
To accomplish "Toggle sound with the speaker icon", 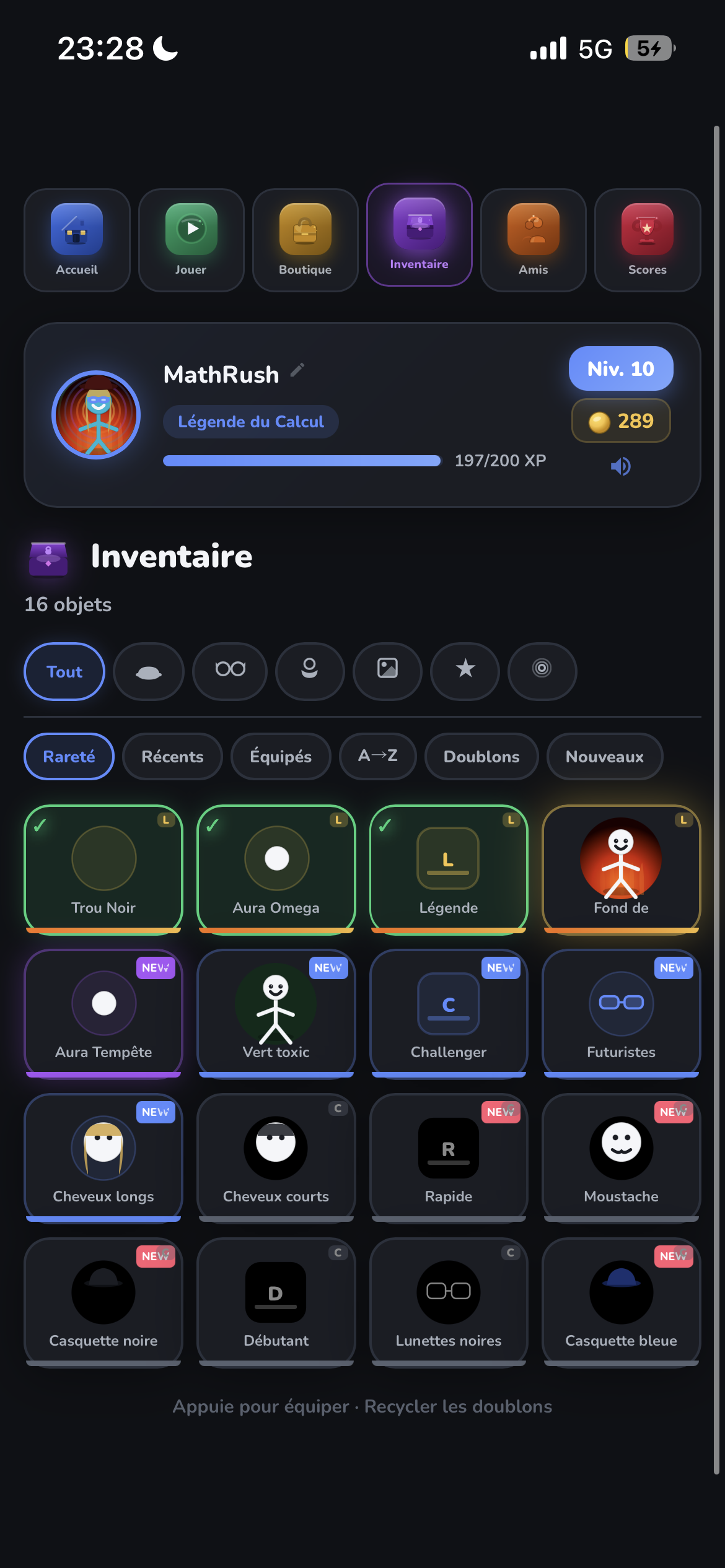I will pos(620,466).
